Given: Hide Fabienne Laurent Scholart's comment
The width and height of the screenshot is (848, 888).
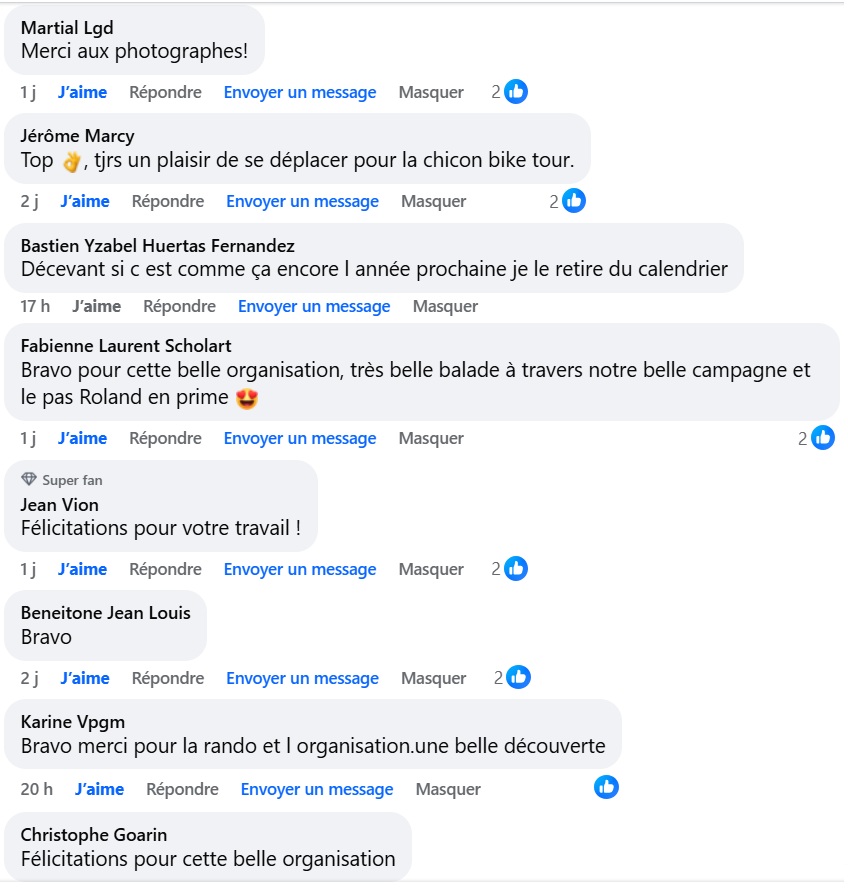Looking at the screenshot, I should [x=431, y=438].
